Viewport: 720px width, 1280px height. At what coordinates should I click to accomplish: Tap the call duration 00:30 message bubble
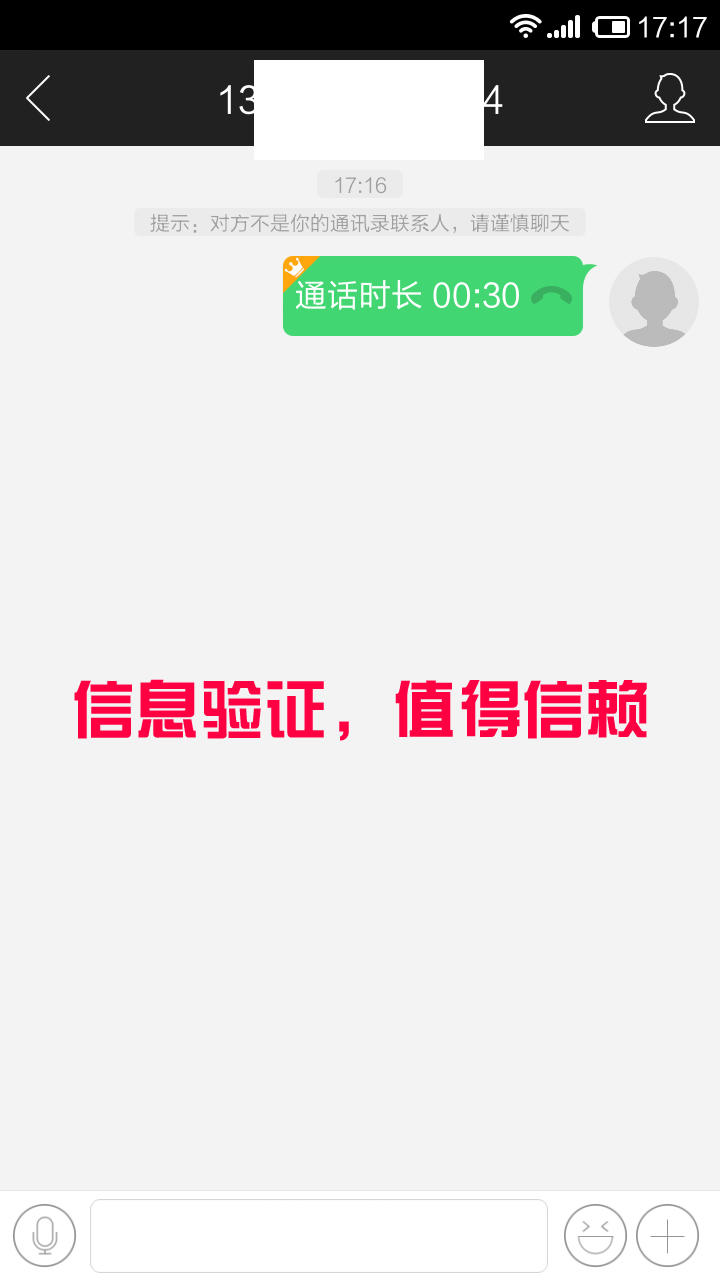point(432,296)
